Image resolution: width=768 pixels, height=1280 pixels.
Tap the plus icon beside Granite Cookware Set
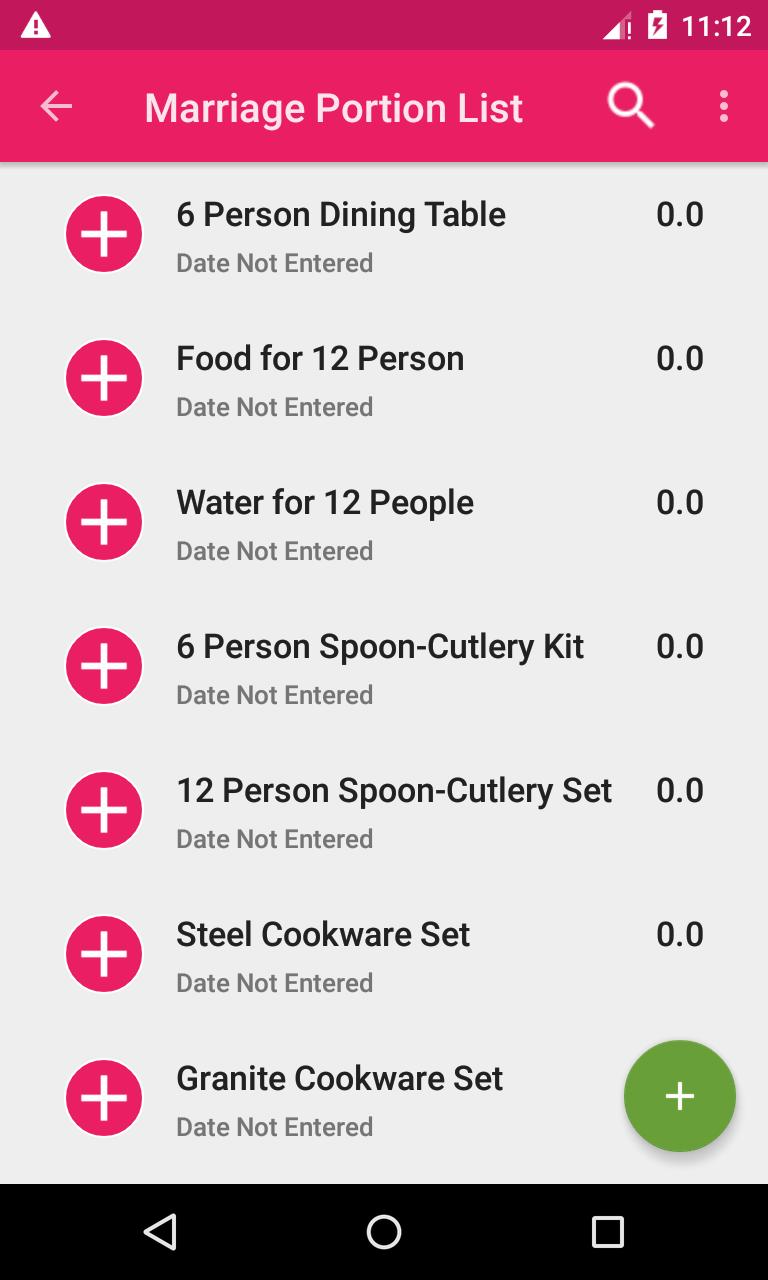[103, 1097]
